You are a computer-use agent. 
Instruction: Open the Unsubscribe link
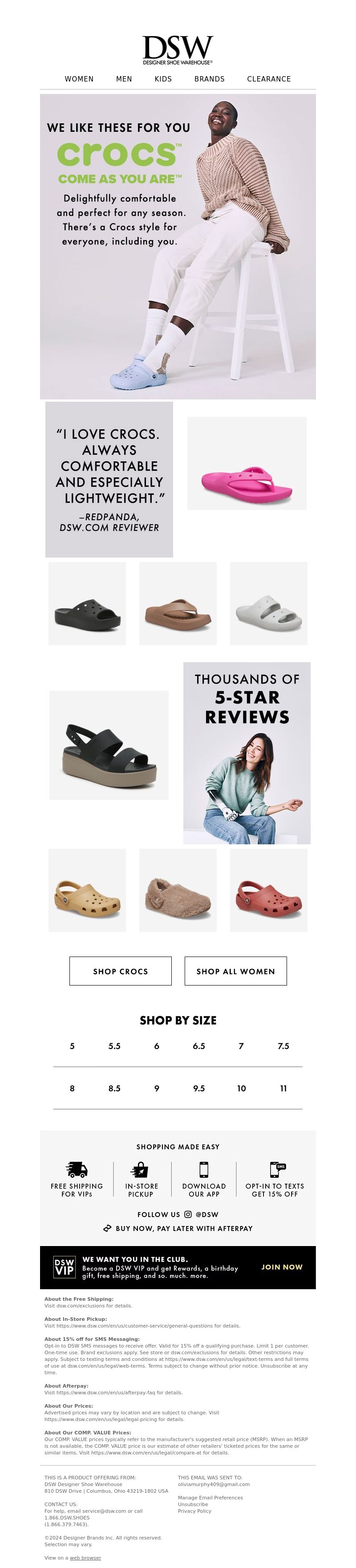point(193,1504)
